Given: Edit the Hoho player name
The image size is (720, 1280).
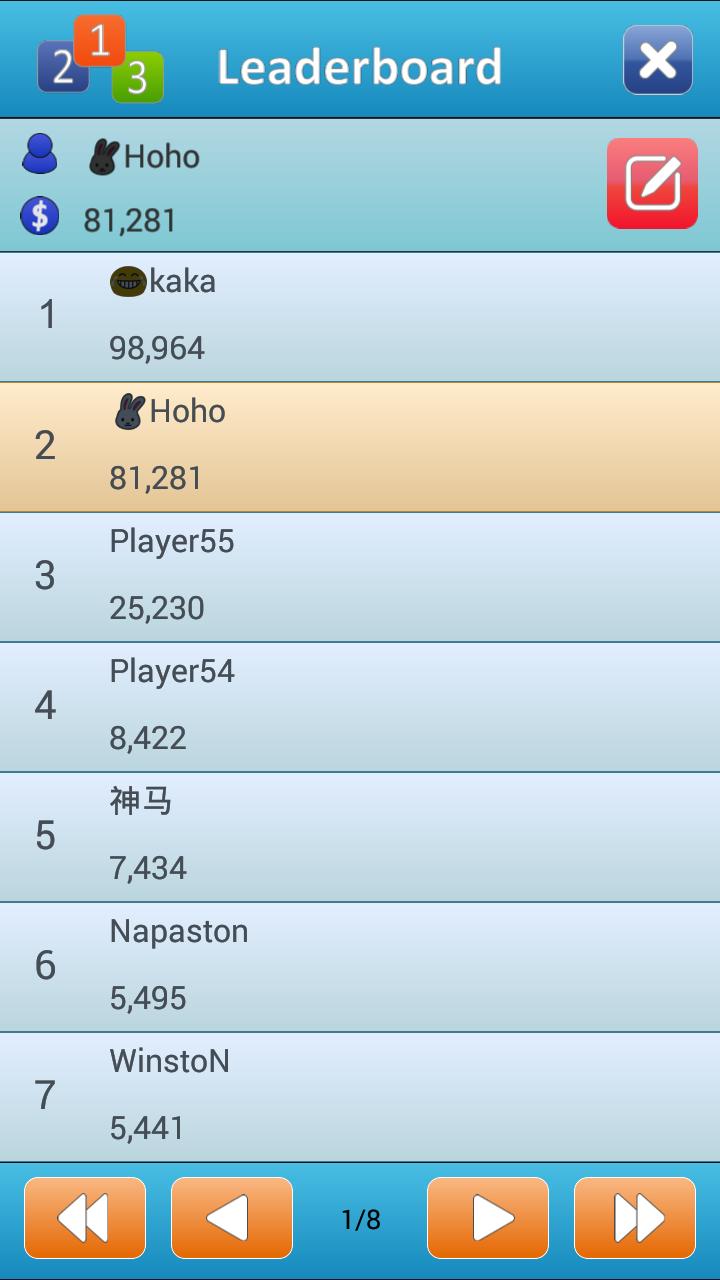Looking at the screenshot, I should (652, 183).
